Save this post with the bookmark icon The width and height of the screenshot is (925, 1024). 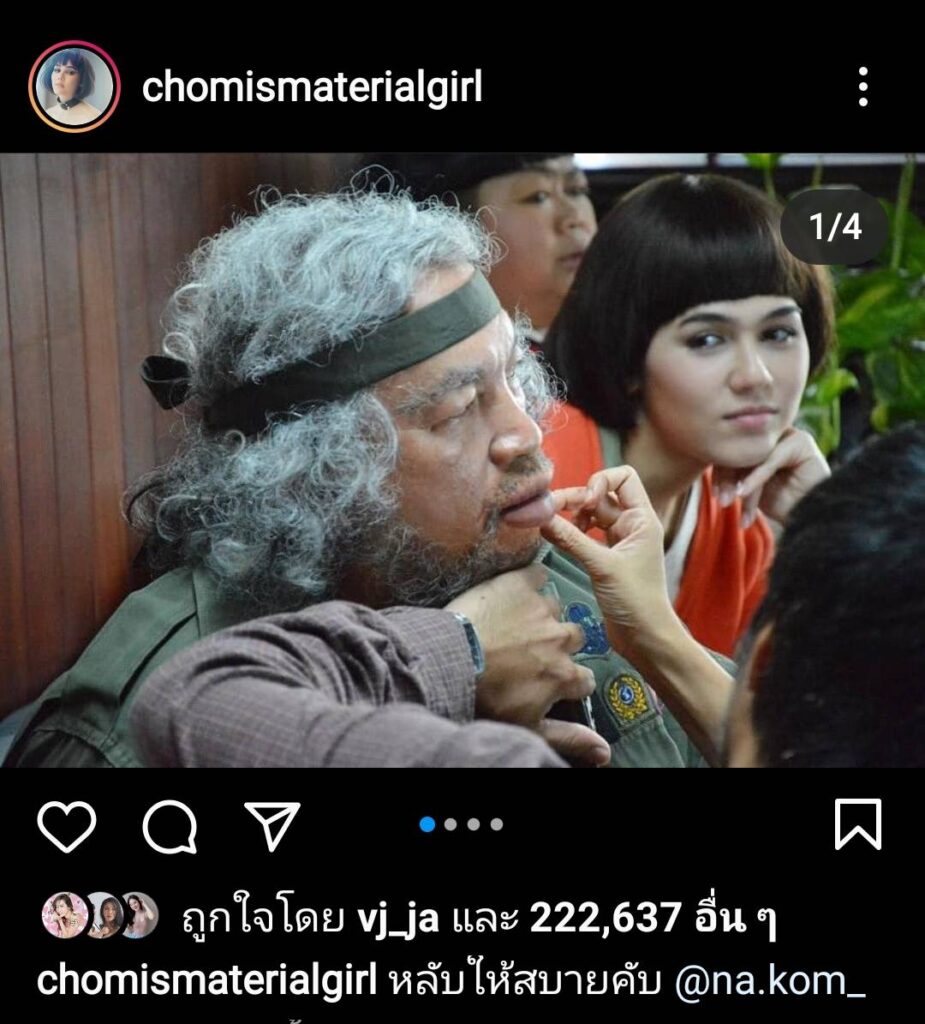(857, 825)
